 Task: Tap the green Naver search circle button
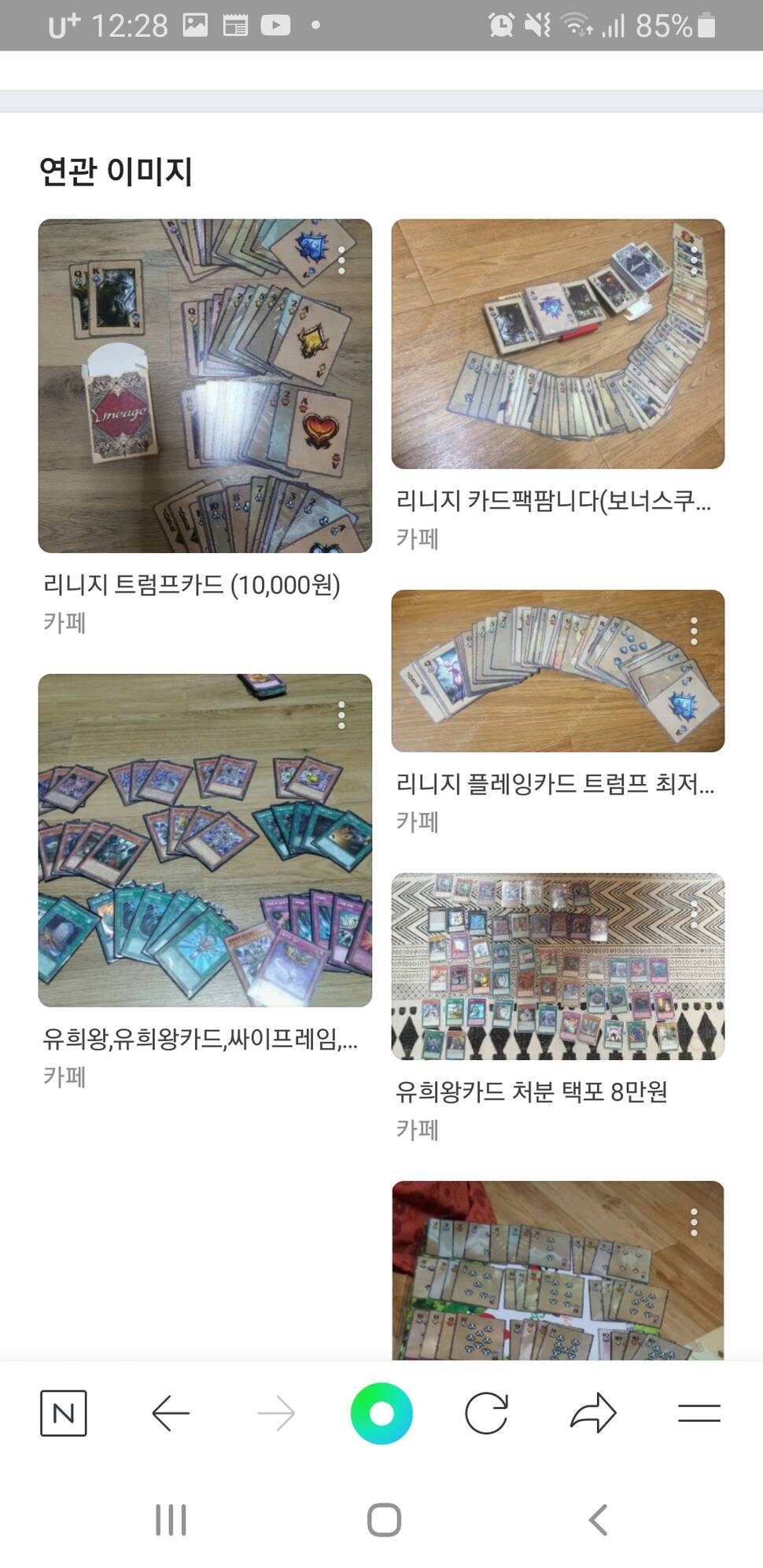(x=381, y=1413)
